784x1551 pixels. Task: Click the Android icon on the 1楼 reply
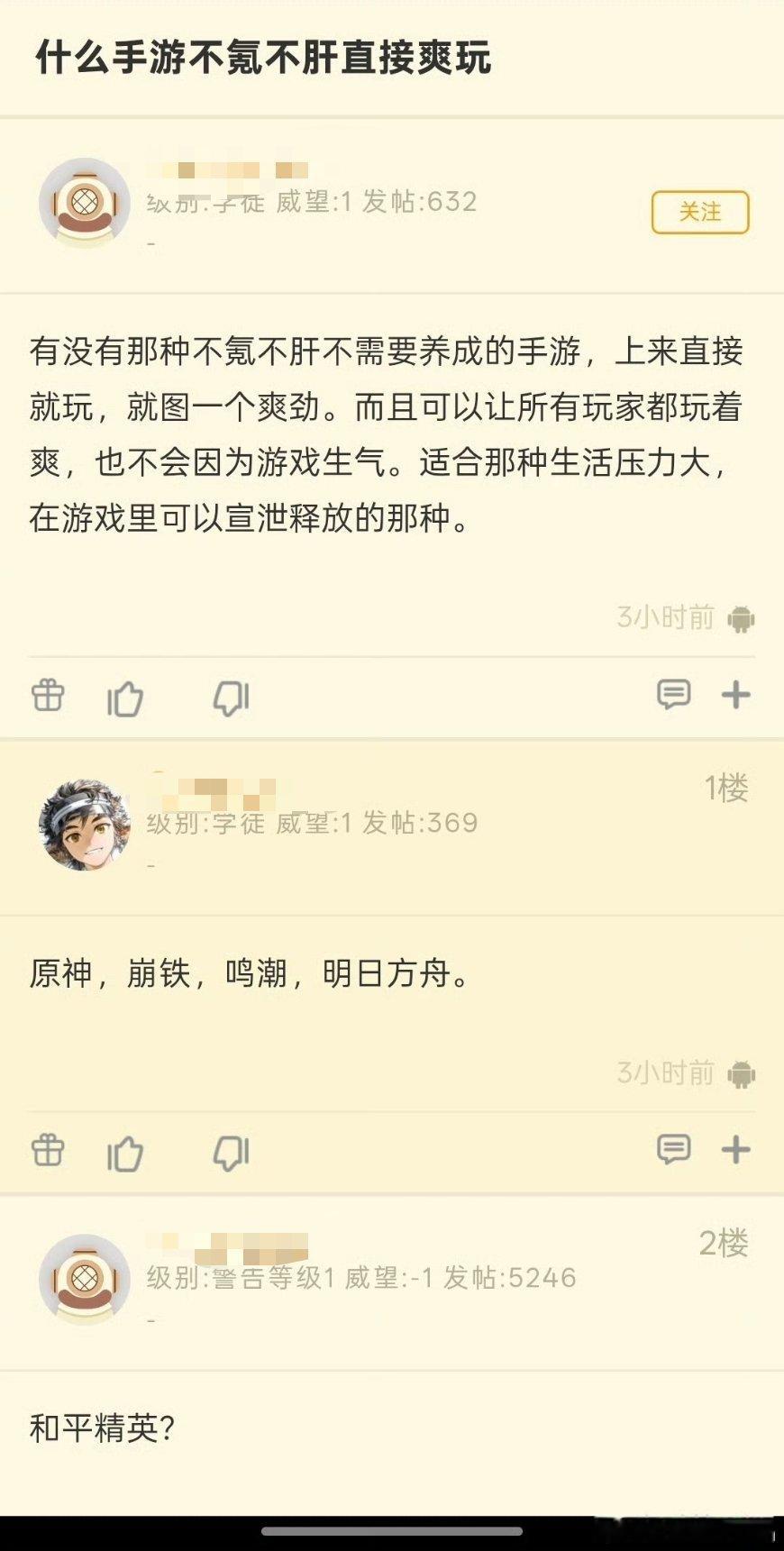coord(741,1074)
